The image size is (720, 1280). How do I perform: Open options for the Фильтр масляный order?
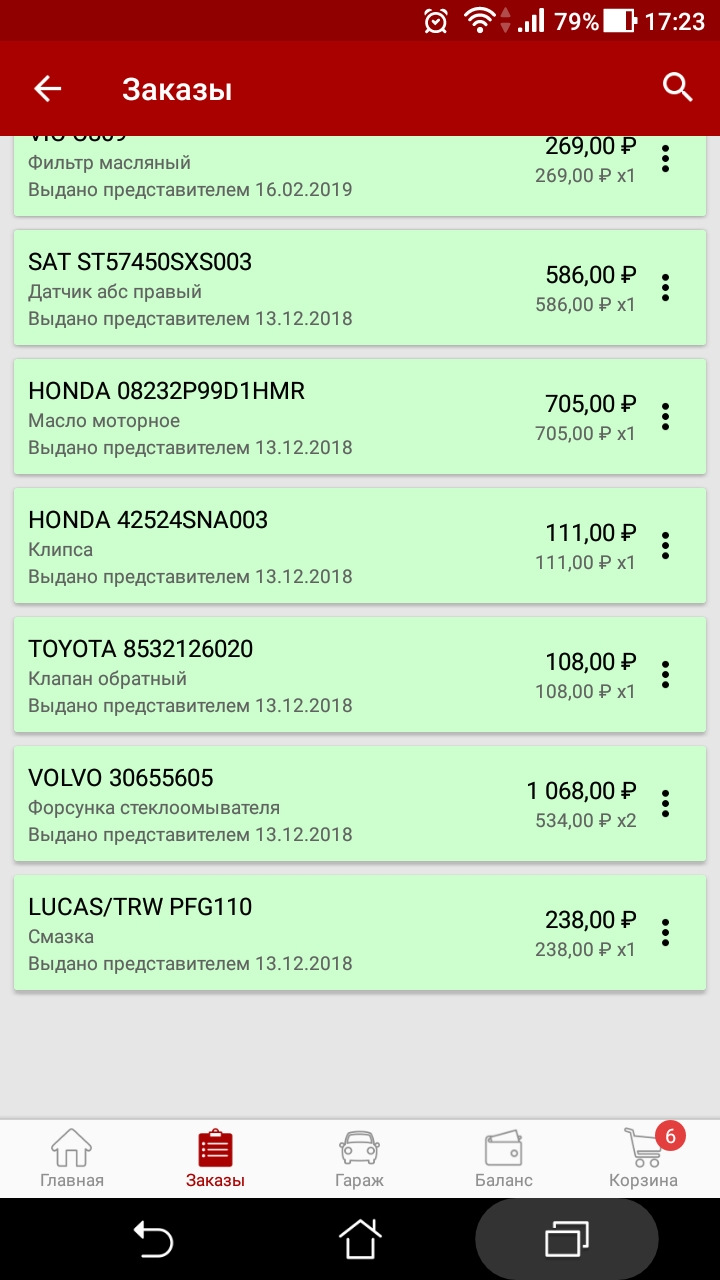click(665, 160)
